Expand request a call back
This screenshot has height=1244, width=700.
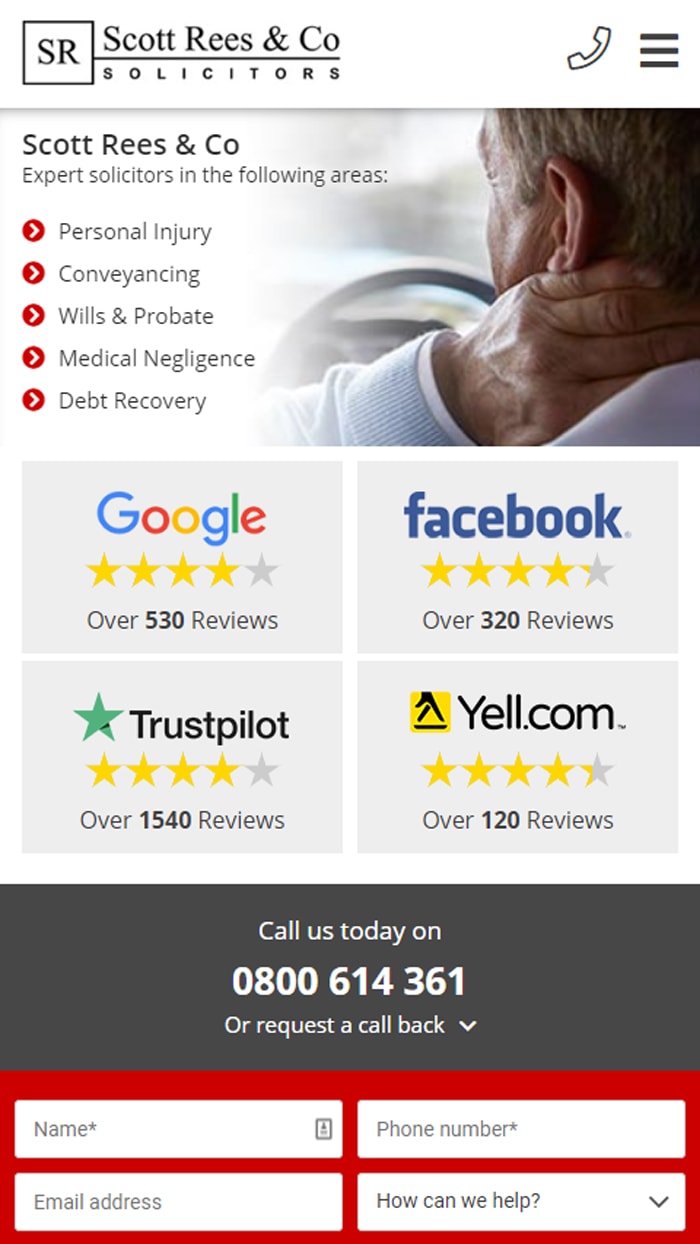tap(349, 1026)
